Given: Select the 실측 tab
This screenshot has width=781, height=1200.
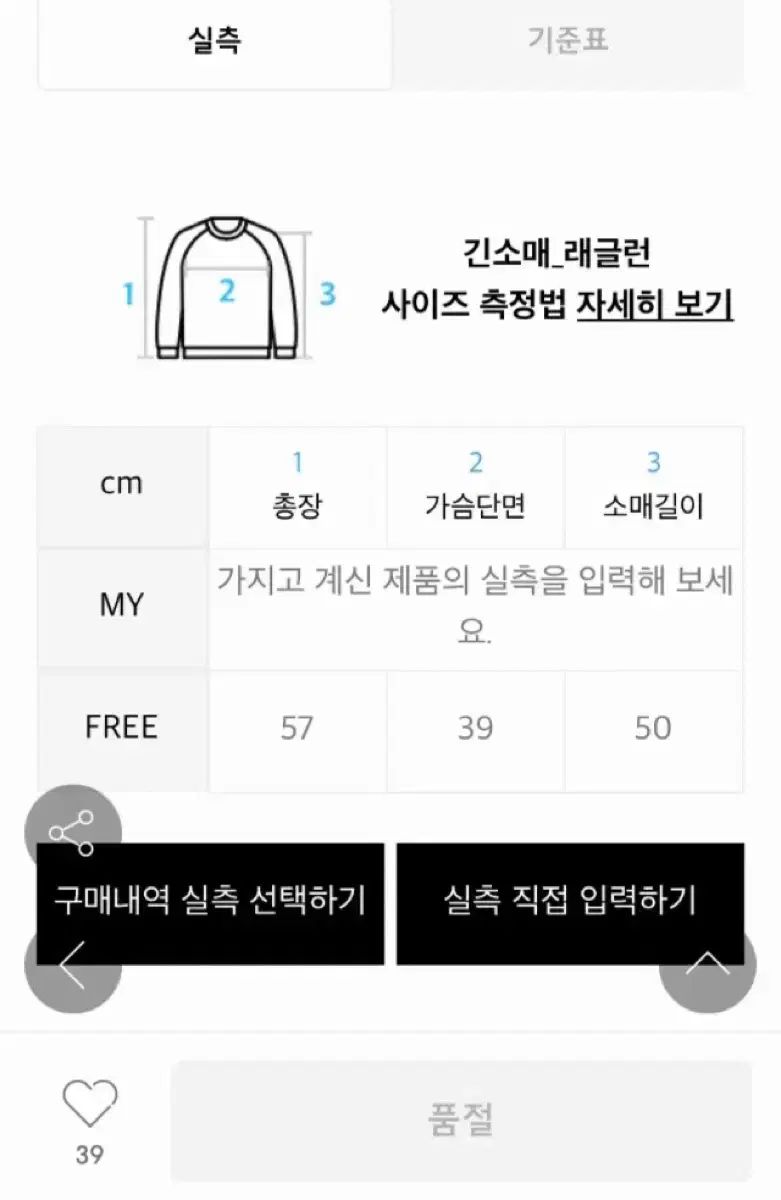Looking at the screenshot, I should pos(215,41).
